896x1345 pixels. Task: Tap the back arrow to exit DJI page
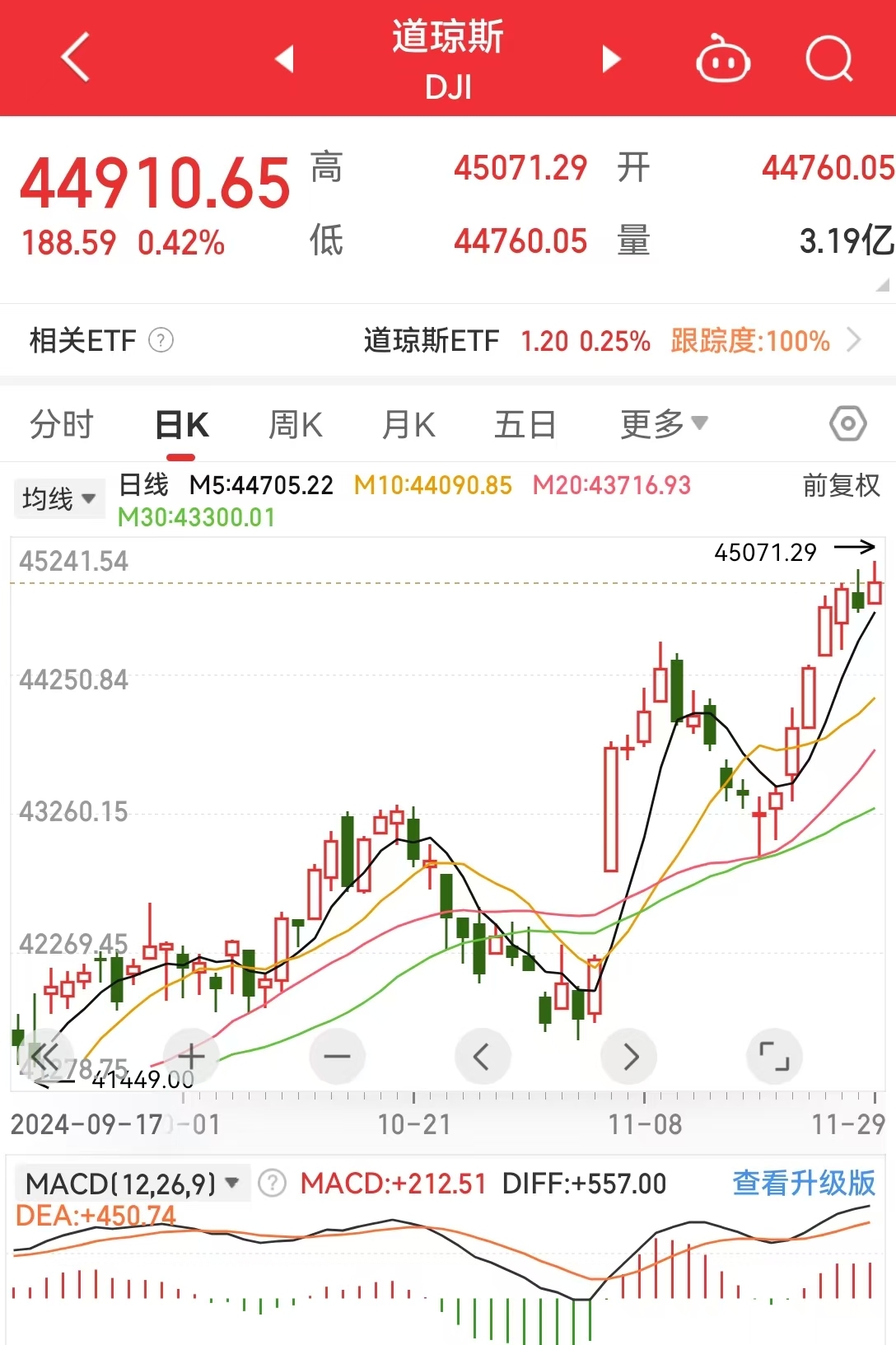click(x=74, y=59)
